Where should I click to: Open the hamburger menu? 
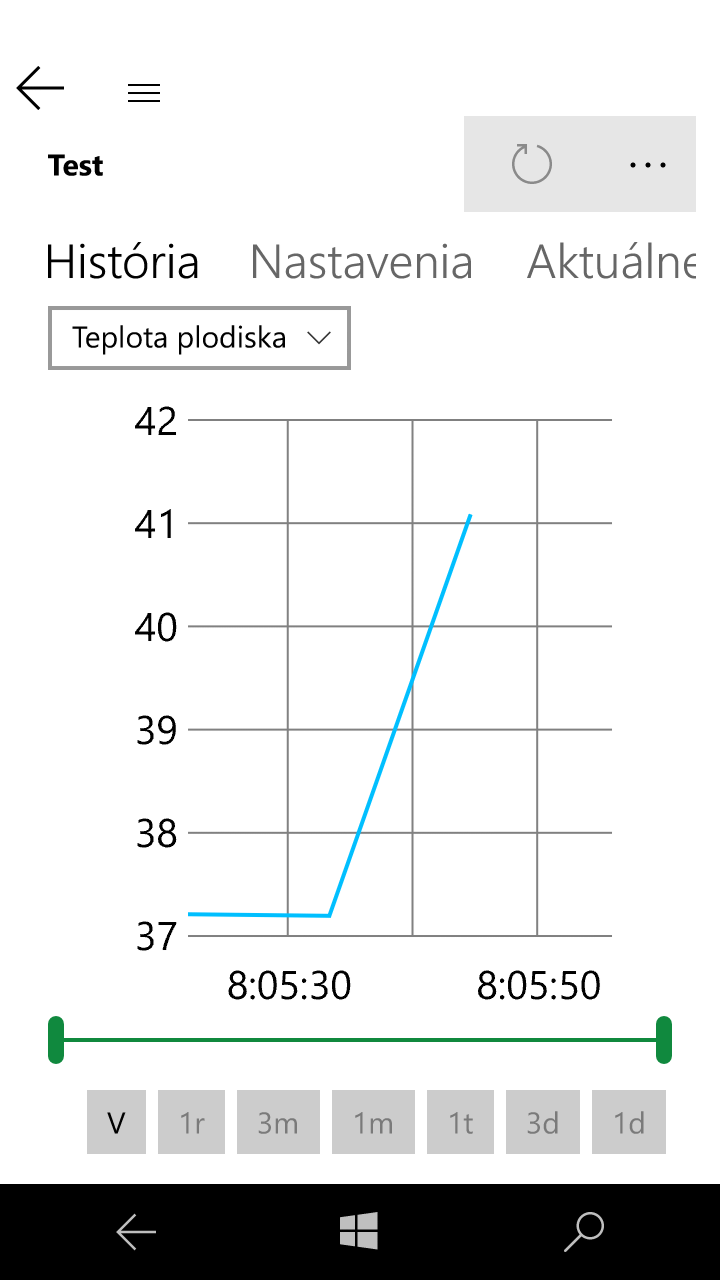pyautogui.click(x=144, y=93)
